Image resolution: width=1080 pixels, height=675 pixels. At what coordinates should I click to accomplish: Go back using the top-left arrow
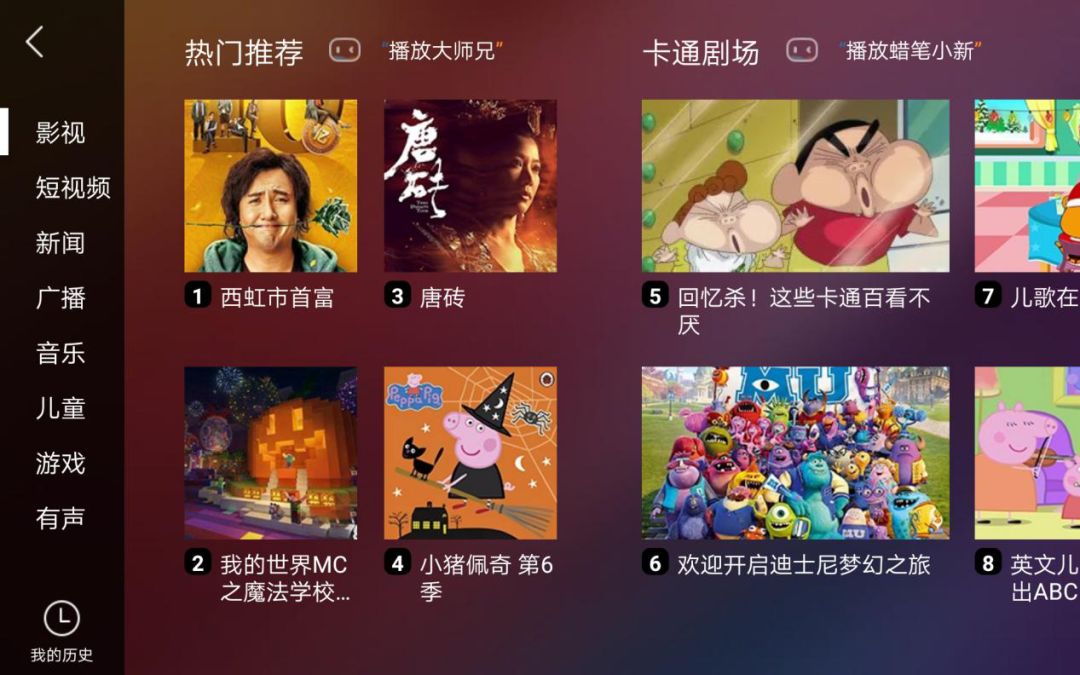tap(35, 42)
